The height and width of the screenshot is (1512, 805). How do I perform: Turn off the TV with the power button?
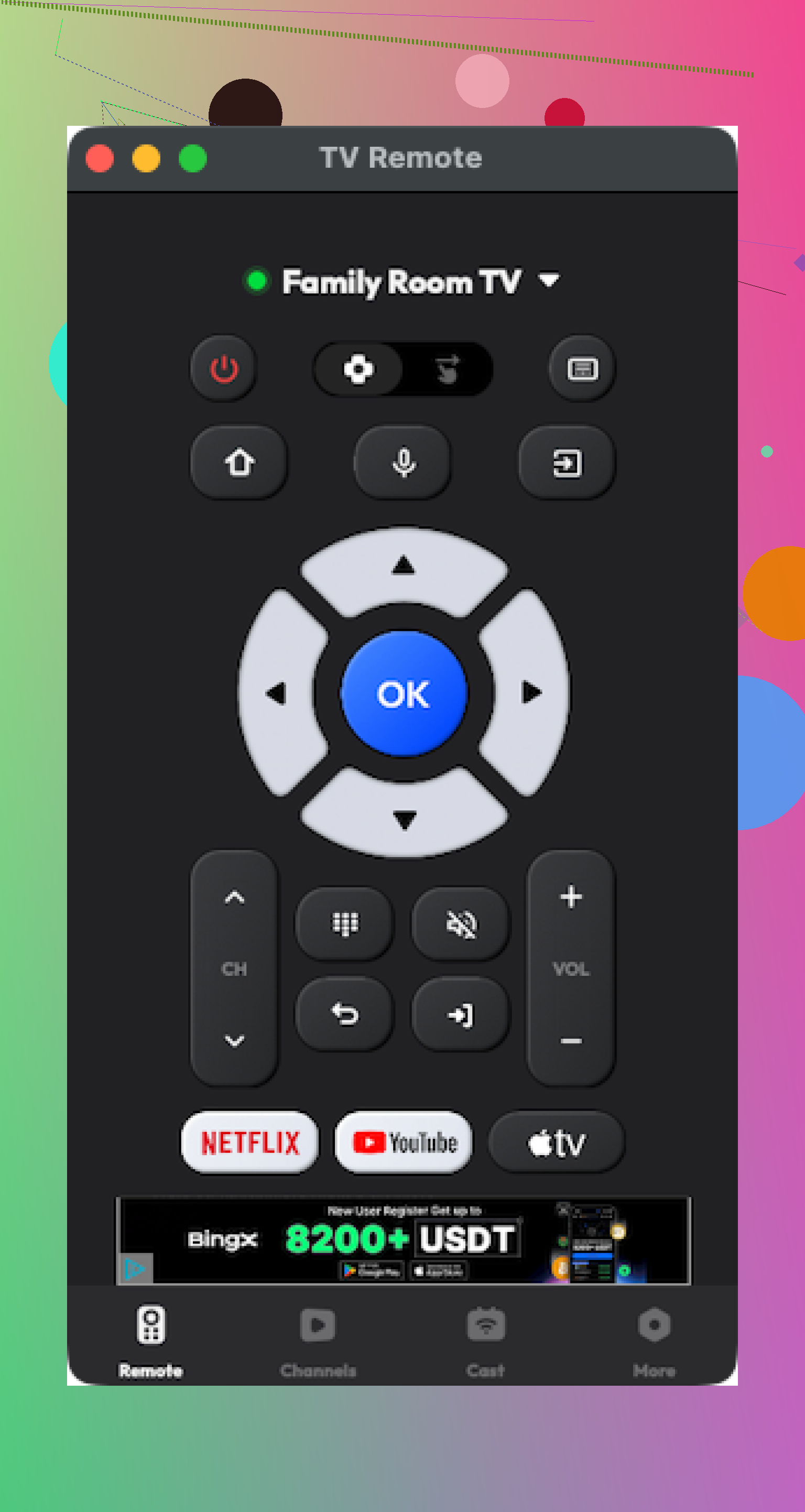224,369
